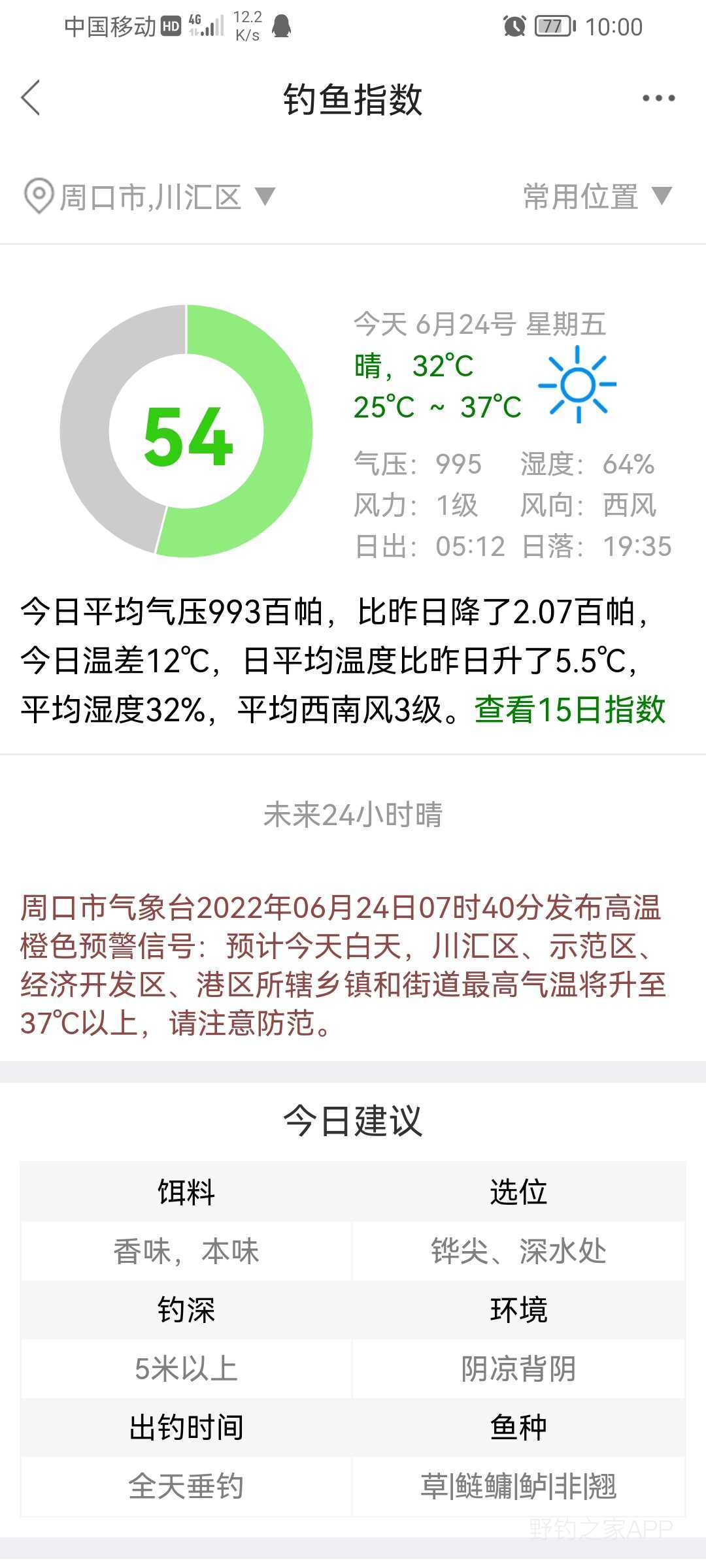Screen dimensions: 706x1568
Task: Open the 常用位置 dropdown
Action: click(x=597, y=197)
